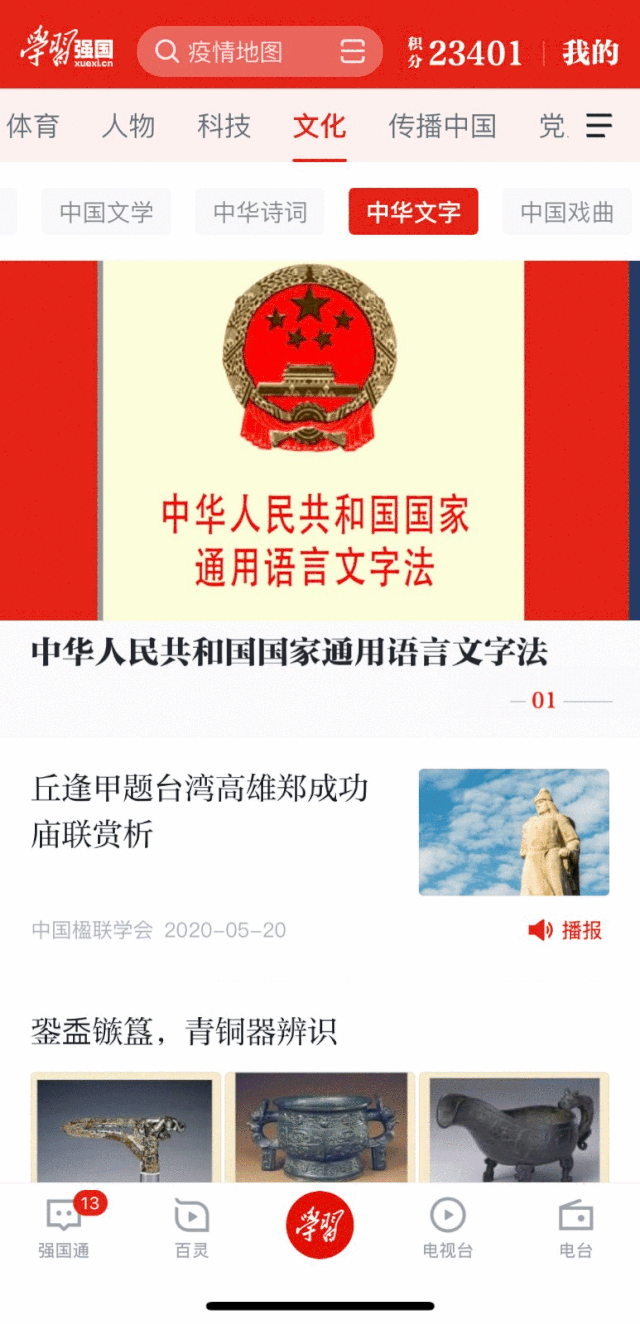640x1324 pixels.
Task: Open the 强国通 tab
Action: [x=64, y=1228]
